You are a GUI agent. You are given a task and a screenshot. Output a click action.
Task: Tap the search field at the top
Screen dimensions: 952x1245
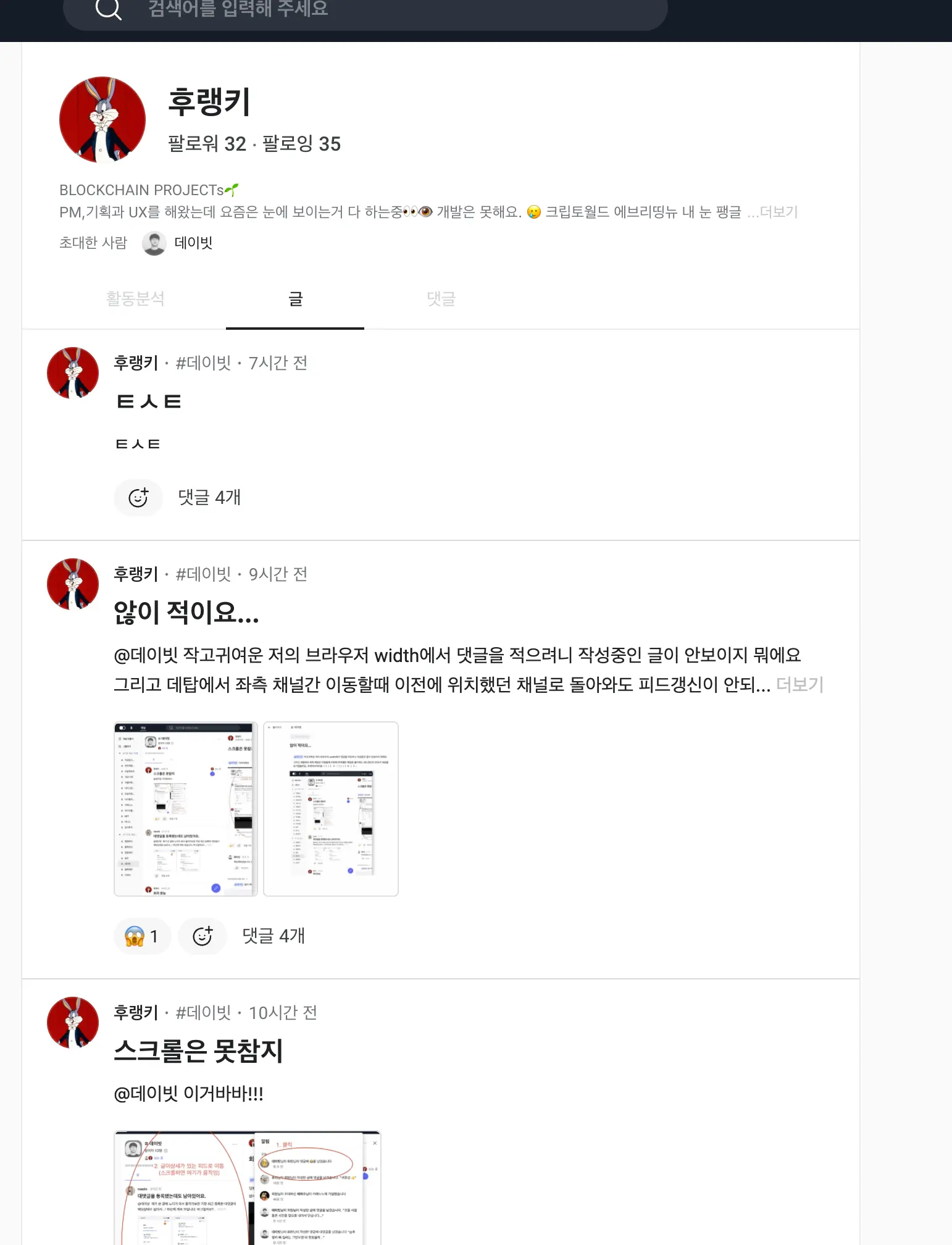[364, 11]
